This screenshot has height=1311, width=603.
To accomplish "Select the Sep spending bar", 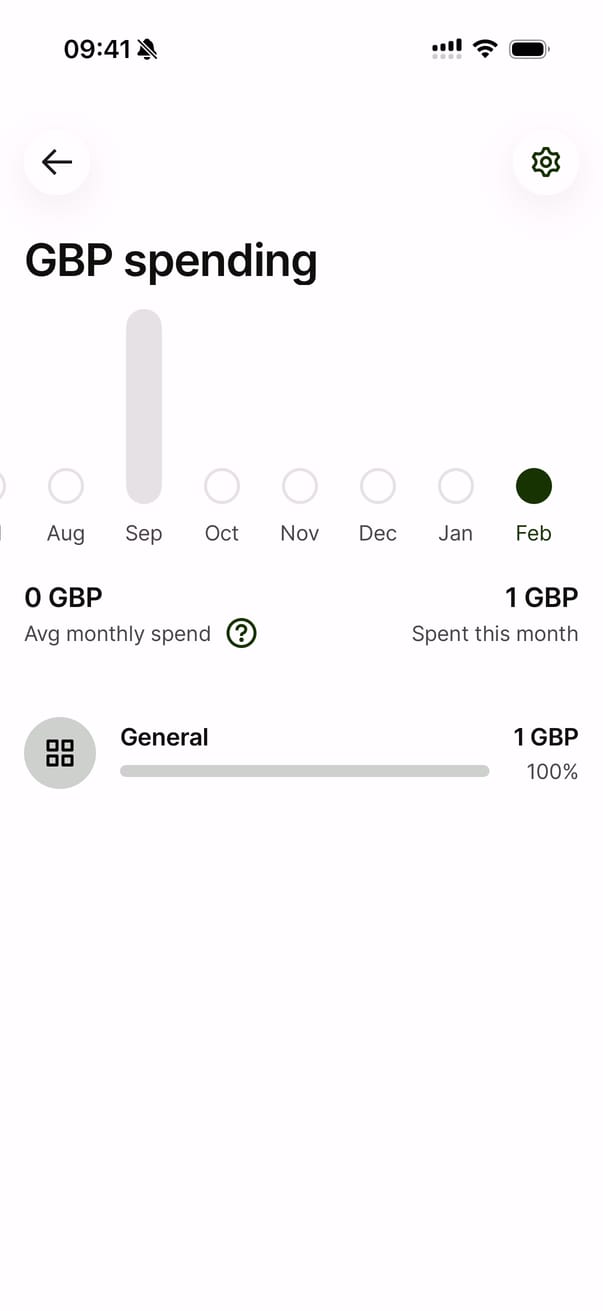I will (144, 407).
